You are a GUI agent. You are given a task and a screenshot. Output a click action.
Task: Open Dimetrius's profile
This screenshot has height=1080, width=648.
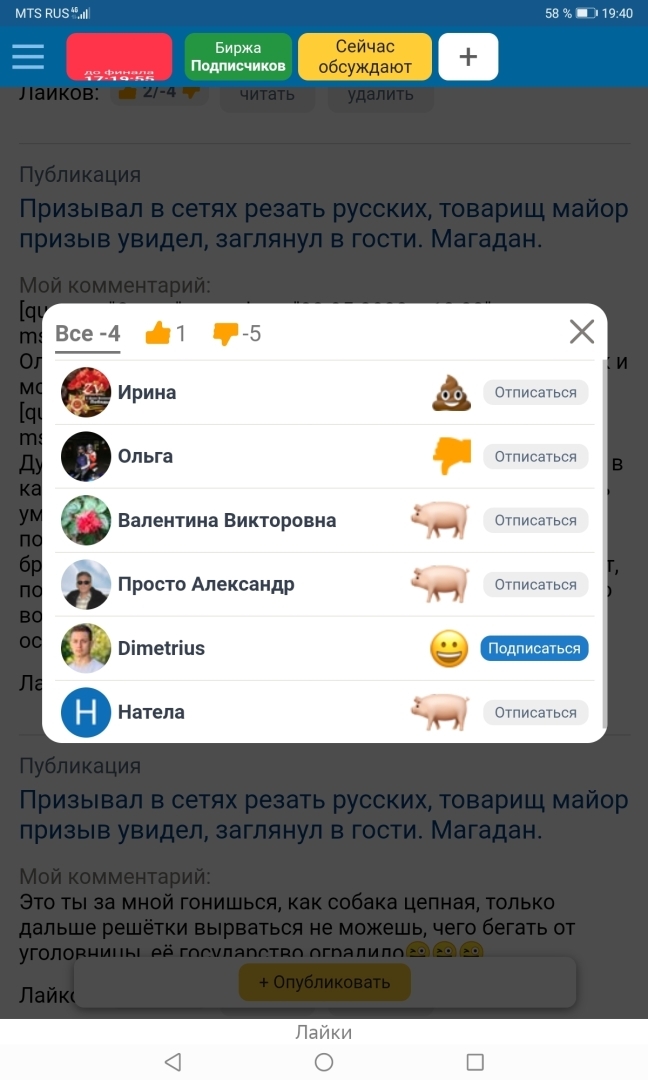161,648
